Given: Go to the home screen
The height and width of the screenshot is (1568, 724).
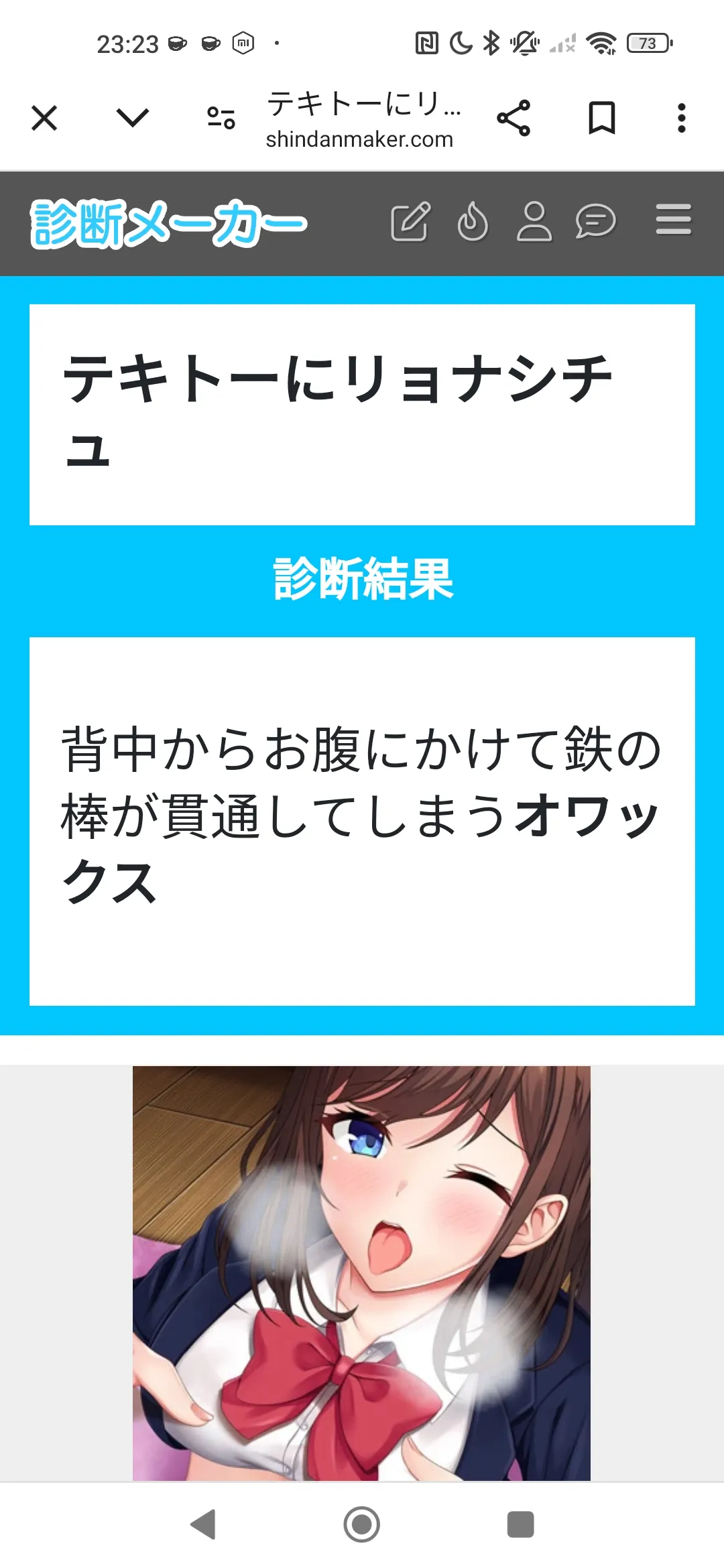Looking at the screenshot, I should pos(362,1524).
